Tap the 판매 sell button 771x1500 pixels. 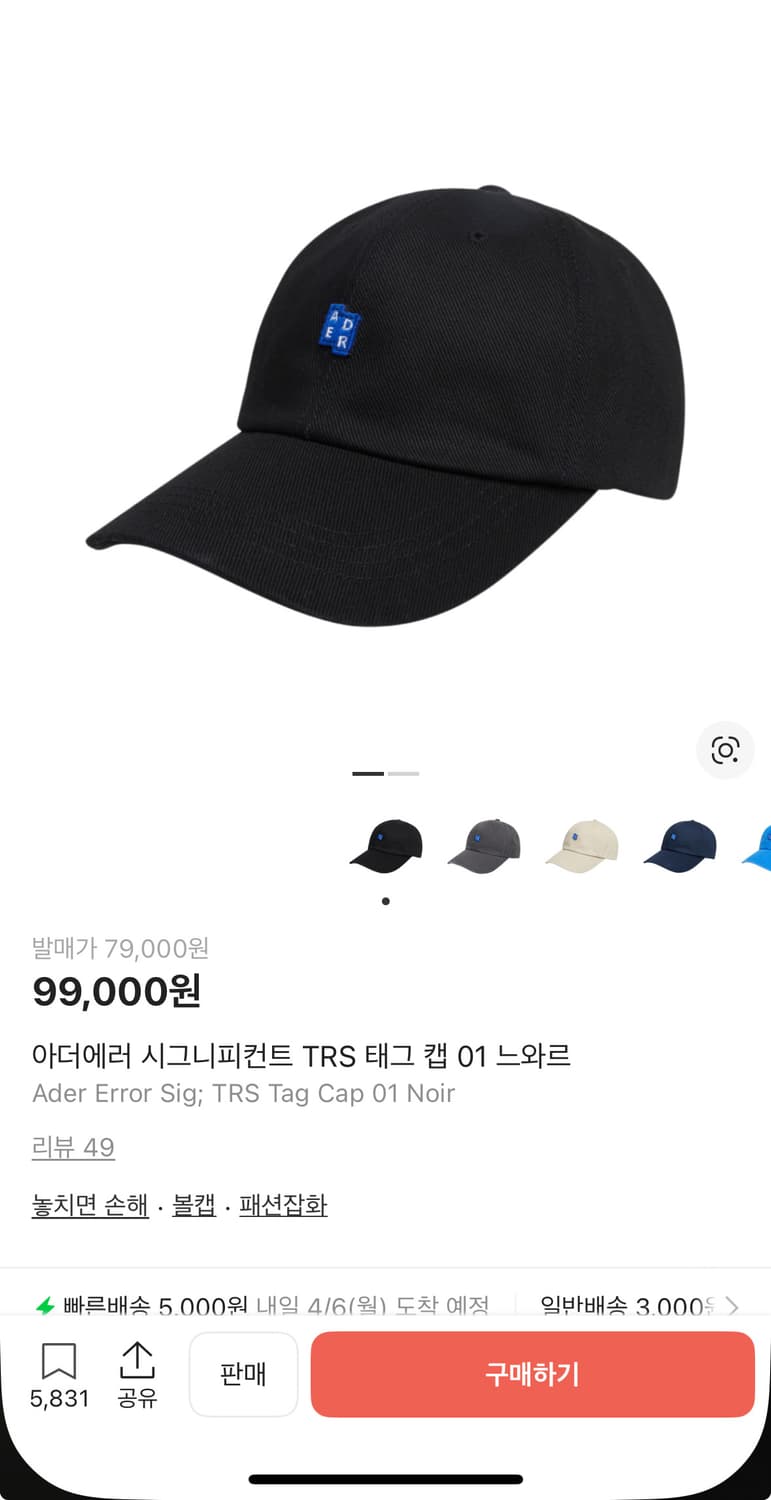(243, 1374)
